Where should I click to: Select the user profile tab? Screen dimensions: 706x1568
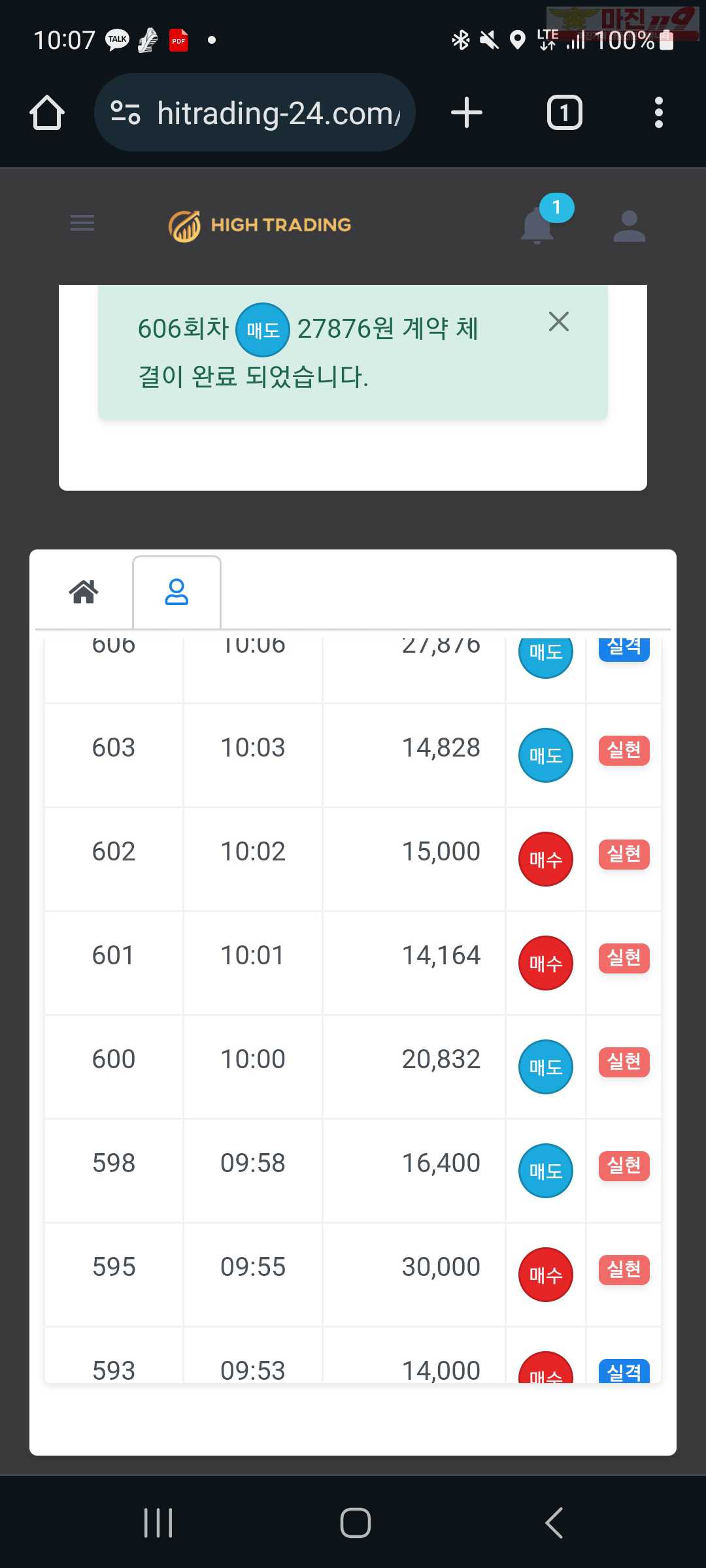(x=176, y=592)
